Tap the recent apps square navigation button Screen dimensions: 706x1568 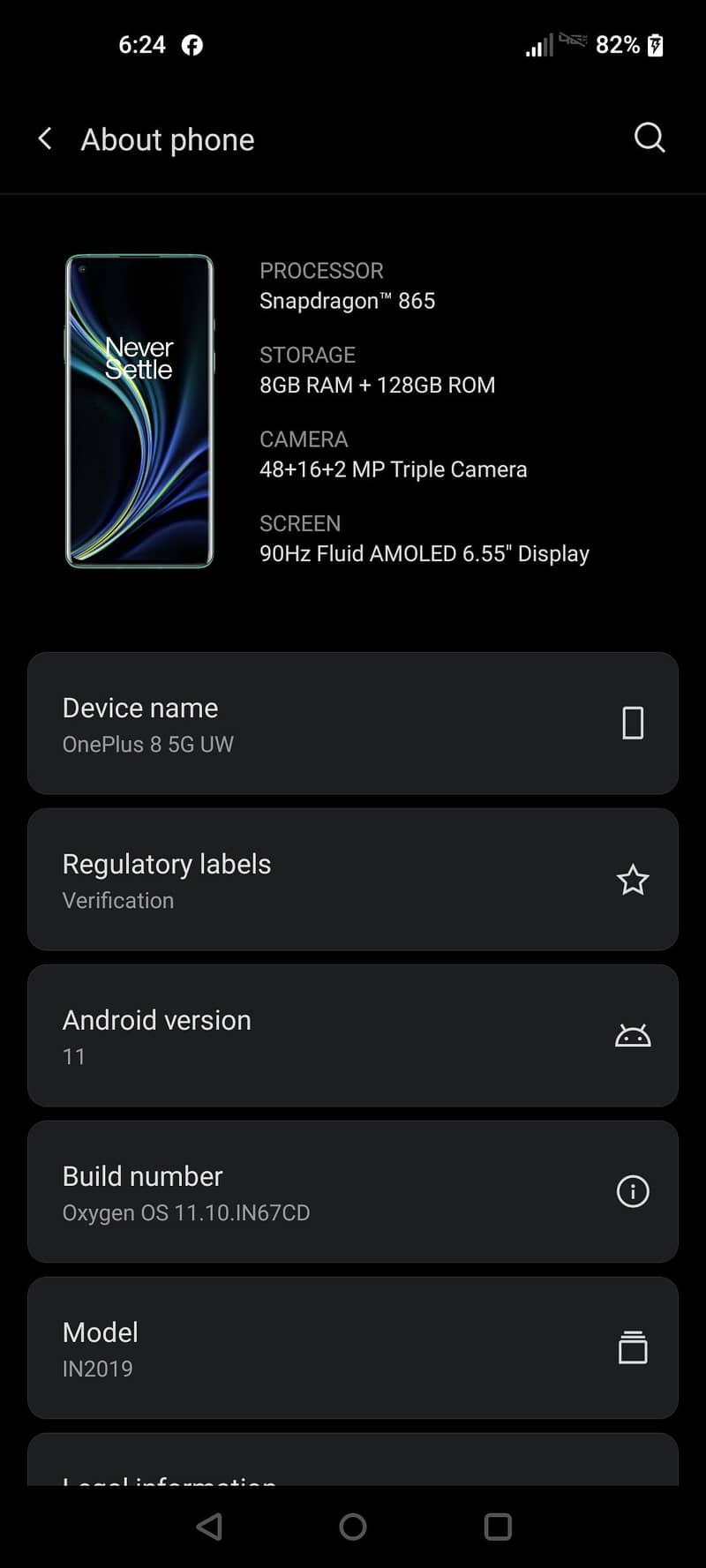coord(497,1527)
